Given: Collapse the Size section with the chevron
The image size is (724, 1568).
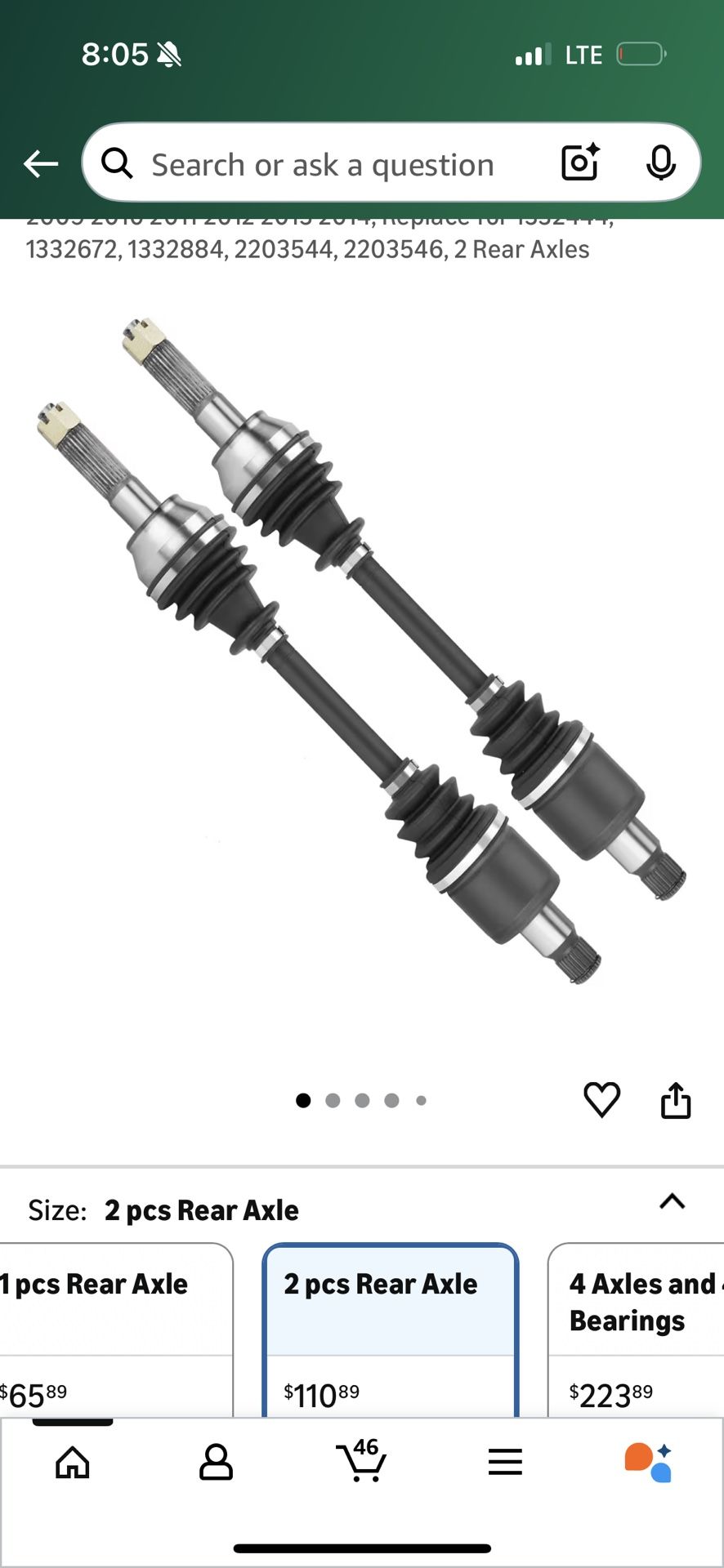Looking at the screenshot, I should pyautogui.click(x=672, y=1201).
